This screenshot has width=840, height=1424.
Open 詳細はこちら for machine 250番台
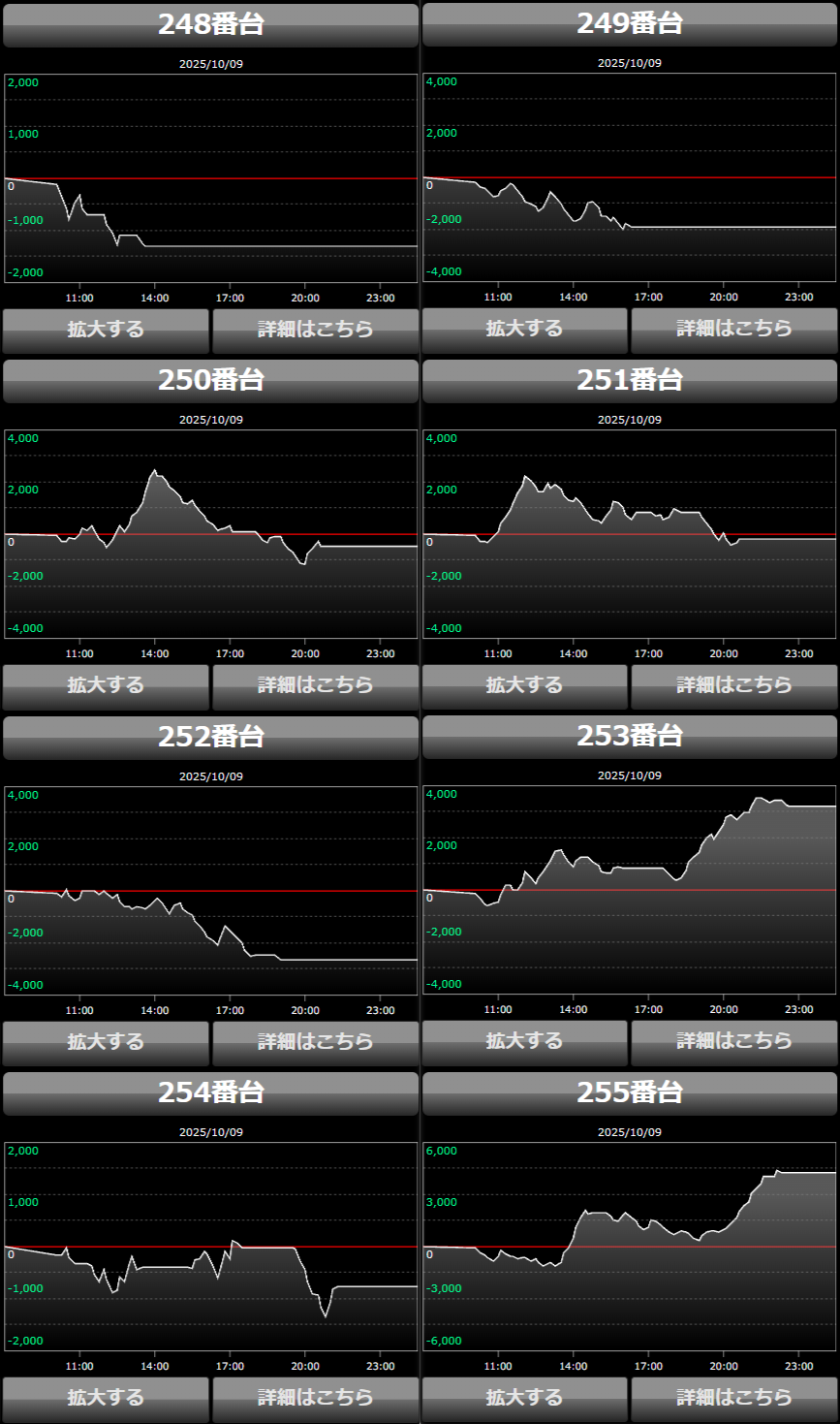[315, 685]
